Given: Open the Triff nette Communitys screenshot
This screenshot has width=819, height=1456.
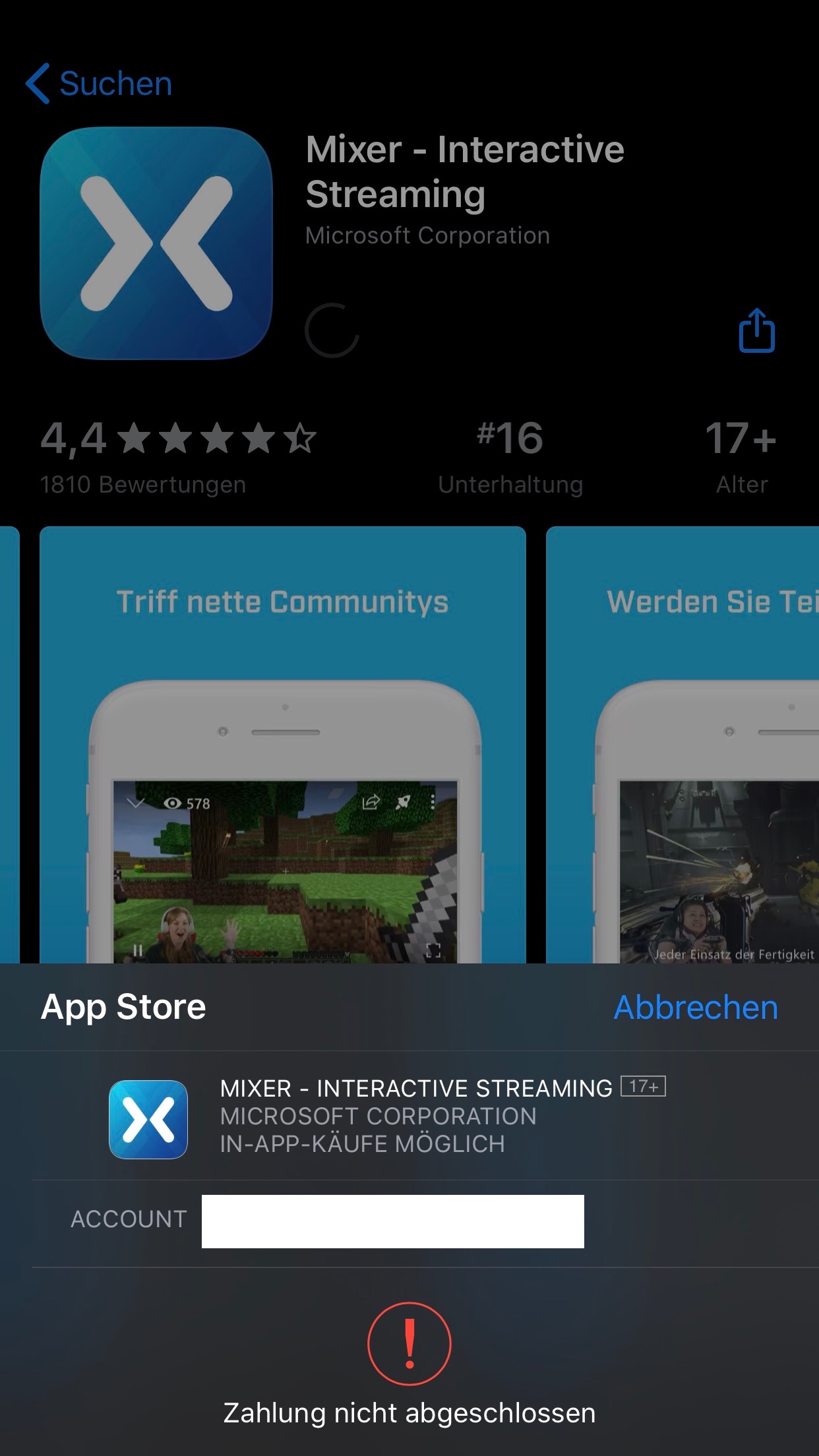Looking at the screenshot, I should tap(283, 744).
